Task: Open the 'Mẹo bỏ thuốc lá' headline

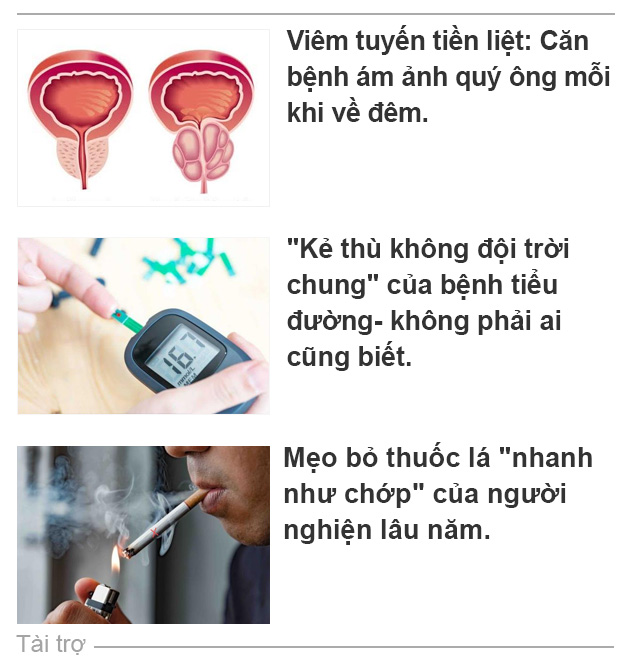Action: click(x=438, y=494)
